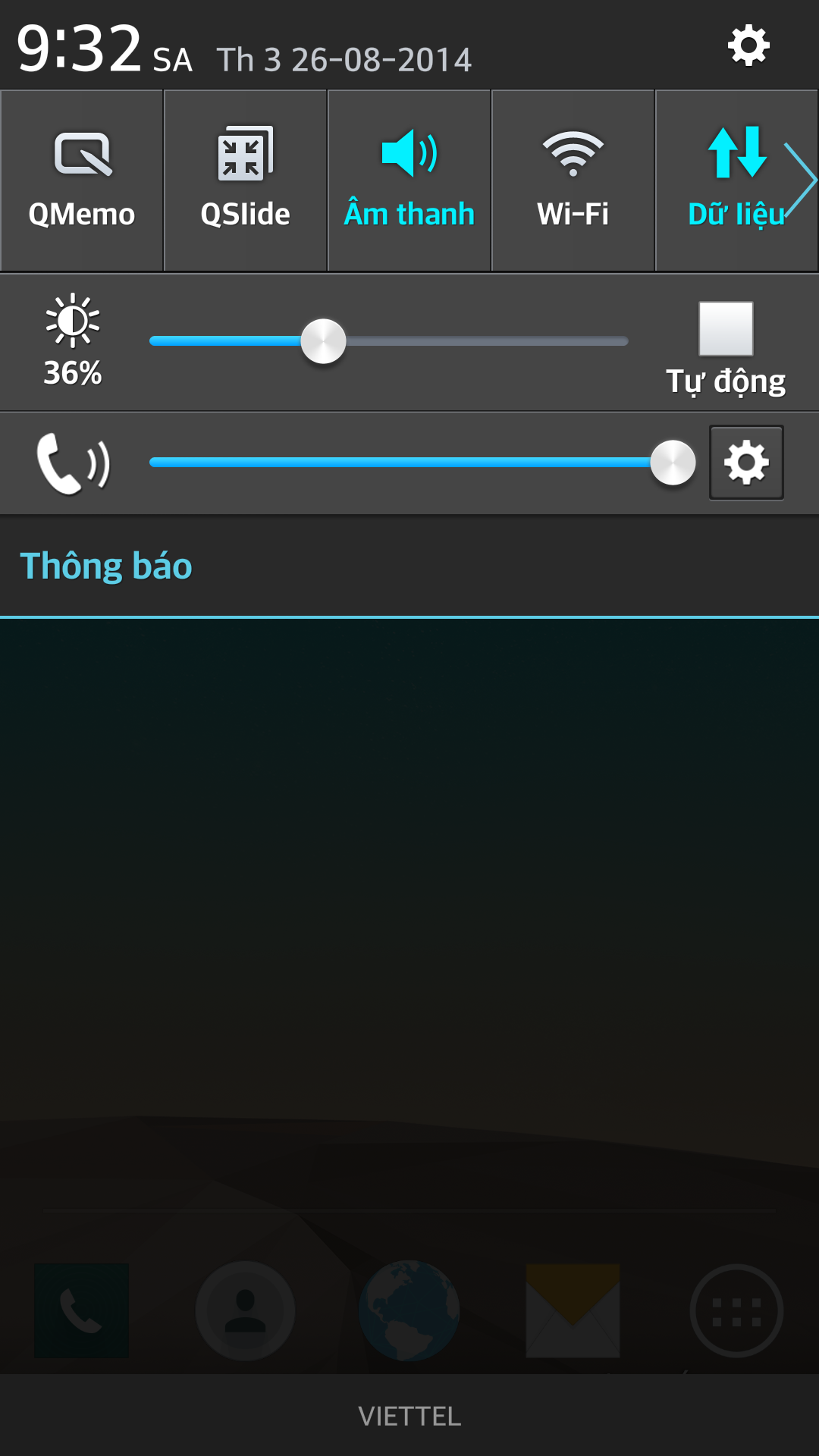Tap the brightness slider handle

pos(324,341)
